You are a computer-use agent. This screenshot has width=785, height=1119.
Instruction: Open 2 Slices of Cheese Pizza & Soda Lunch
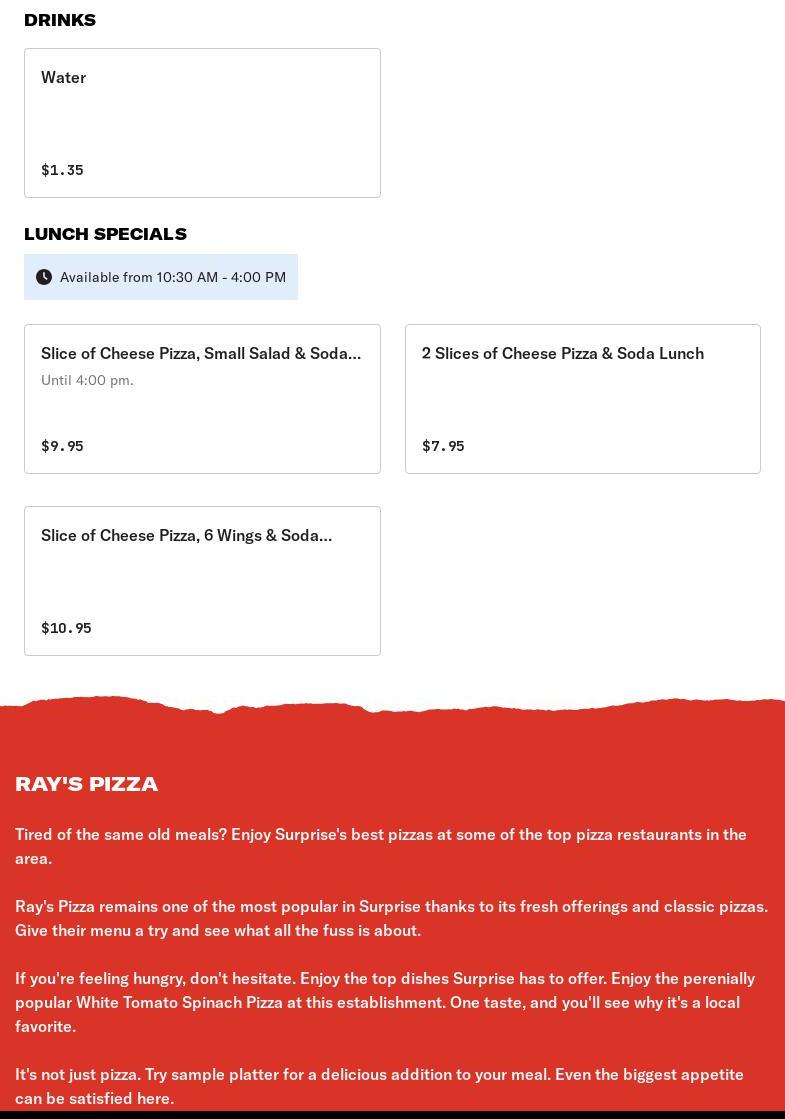(582, 399)
